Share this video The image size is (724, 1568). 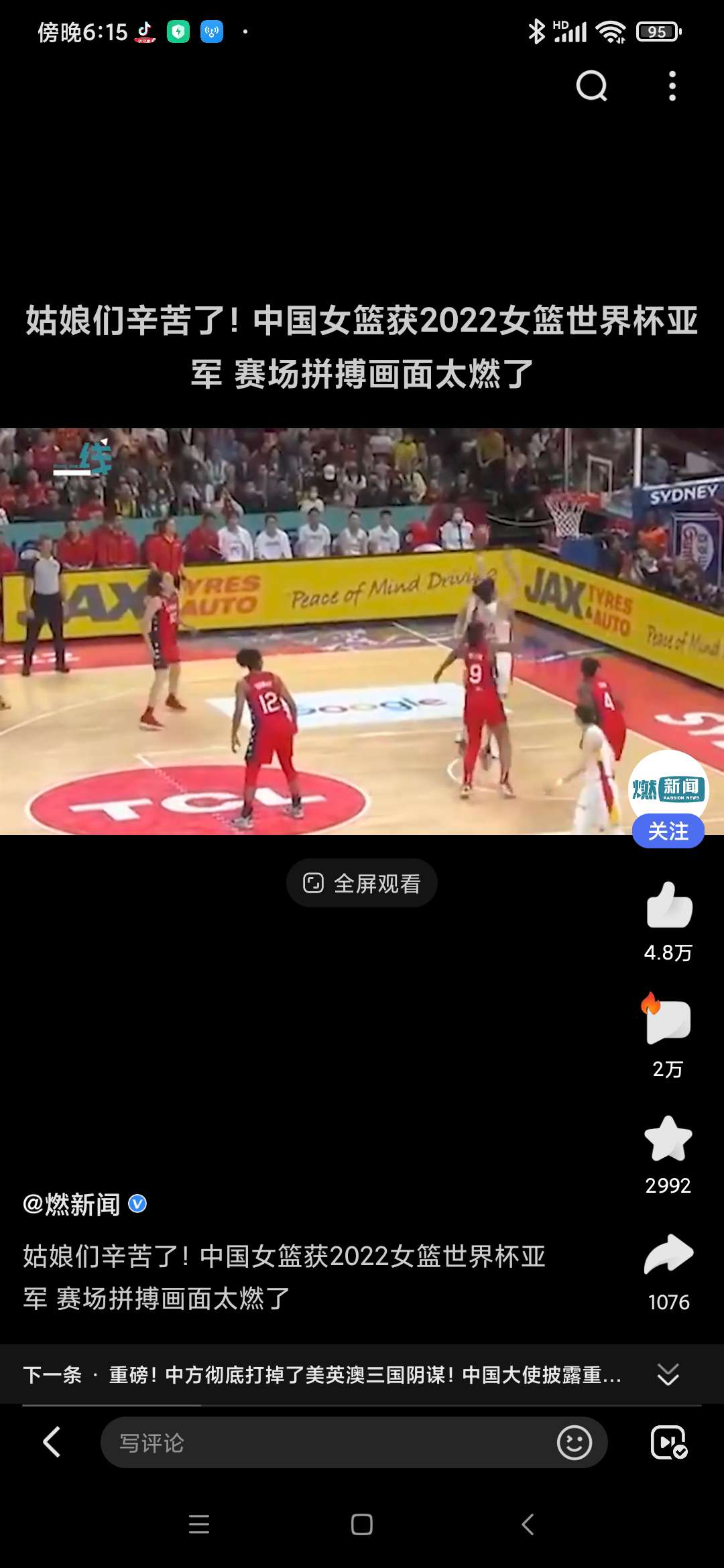tap(668, 1254)
